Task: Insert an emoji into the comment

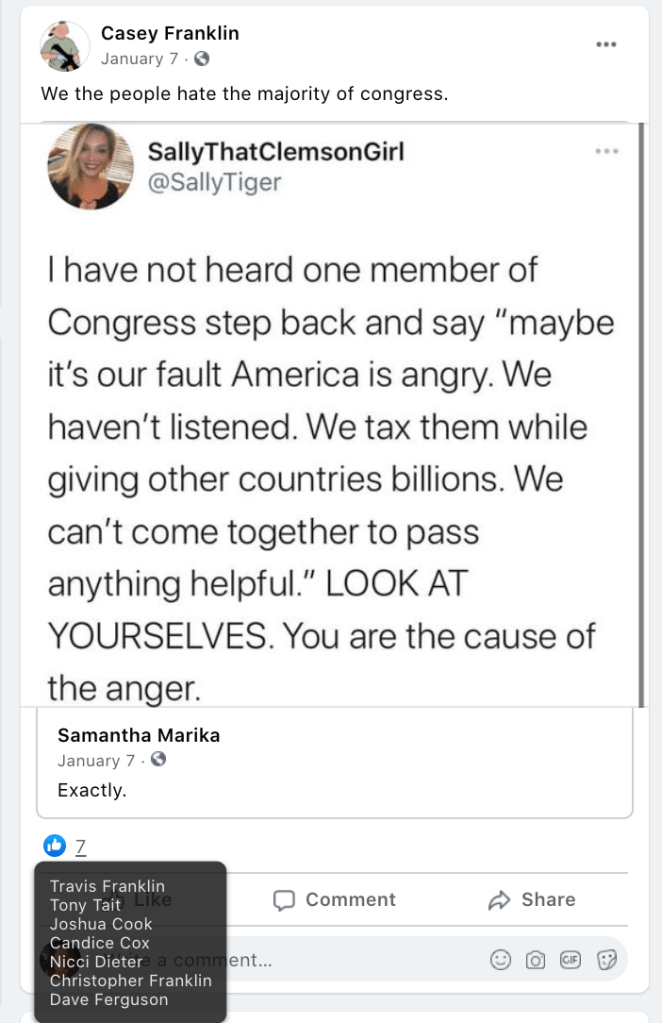Action: click(500, 960)
